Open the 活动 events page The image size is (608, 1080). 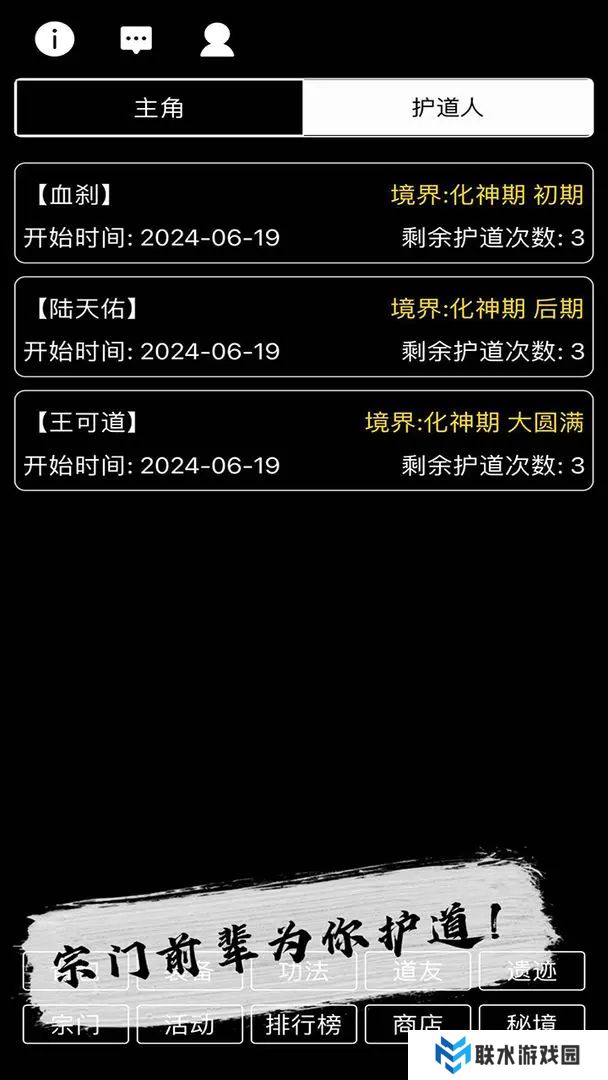click(x=190, y=1024)
